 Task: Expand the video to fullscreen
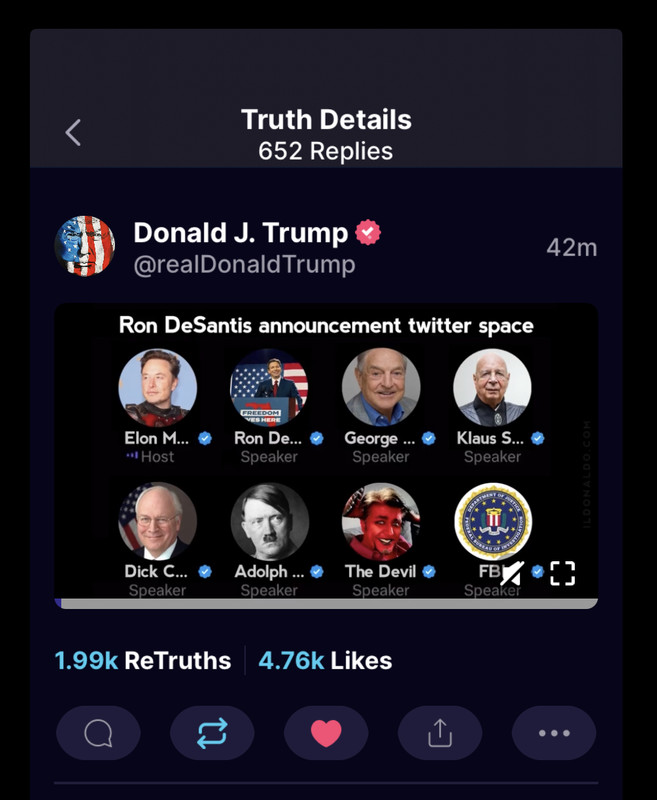(x=563, y=573)
